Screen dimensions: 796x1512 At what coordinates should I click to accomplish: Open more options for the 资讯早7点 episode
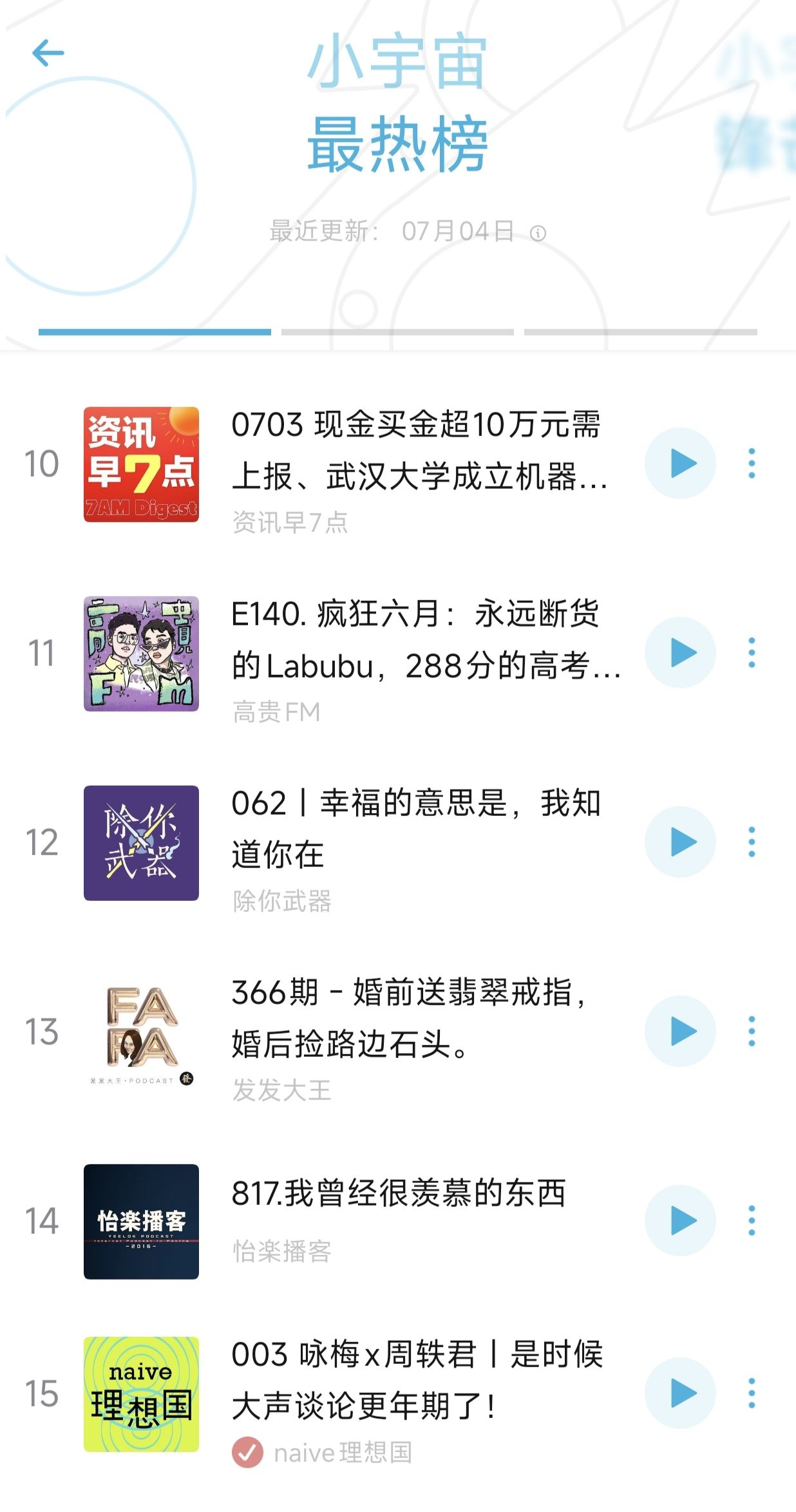(x=752, y=463)
